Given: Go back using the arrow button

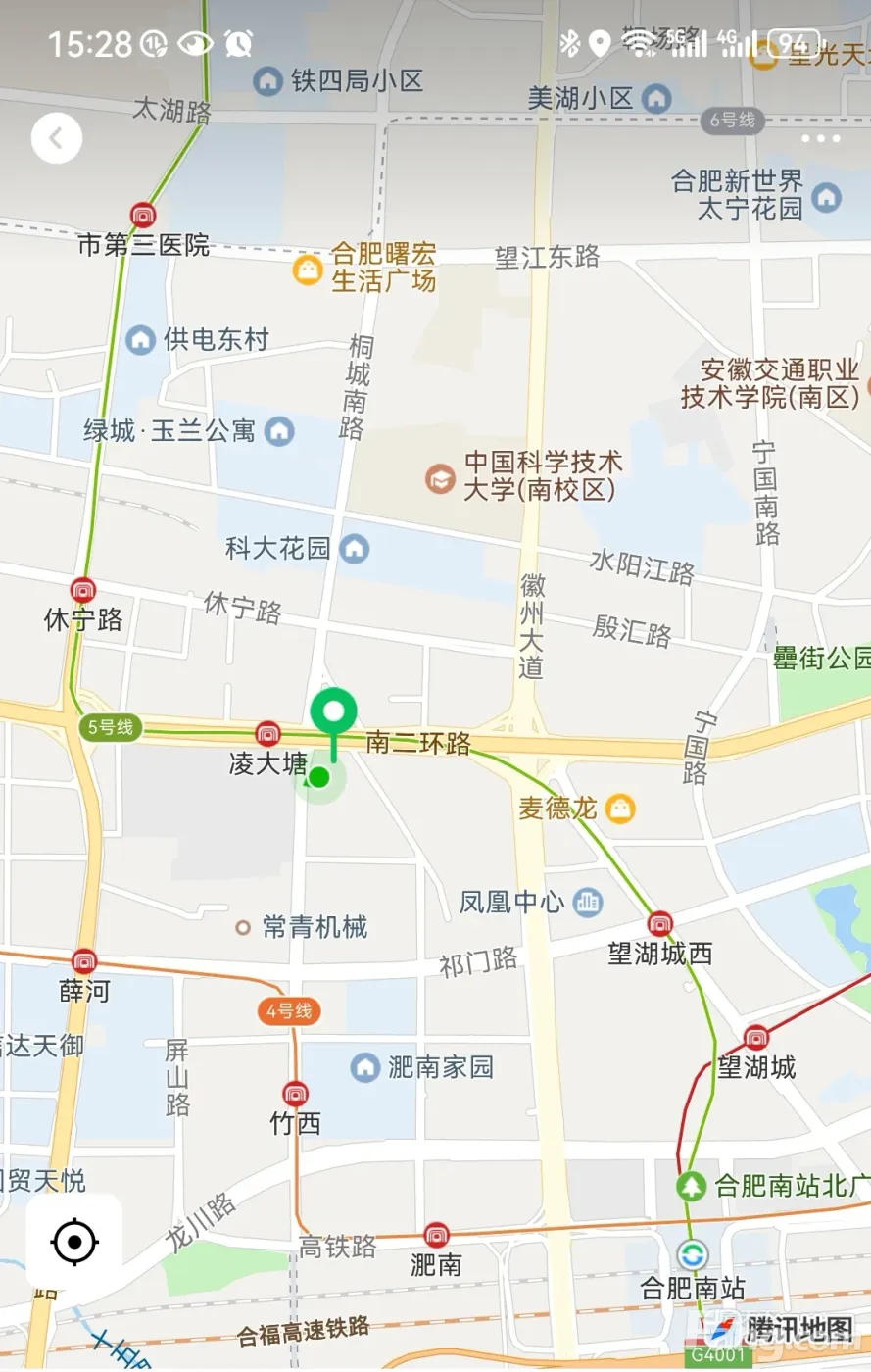Looking at the screenshot, I should coord(57,138).
